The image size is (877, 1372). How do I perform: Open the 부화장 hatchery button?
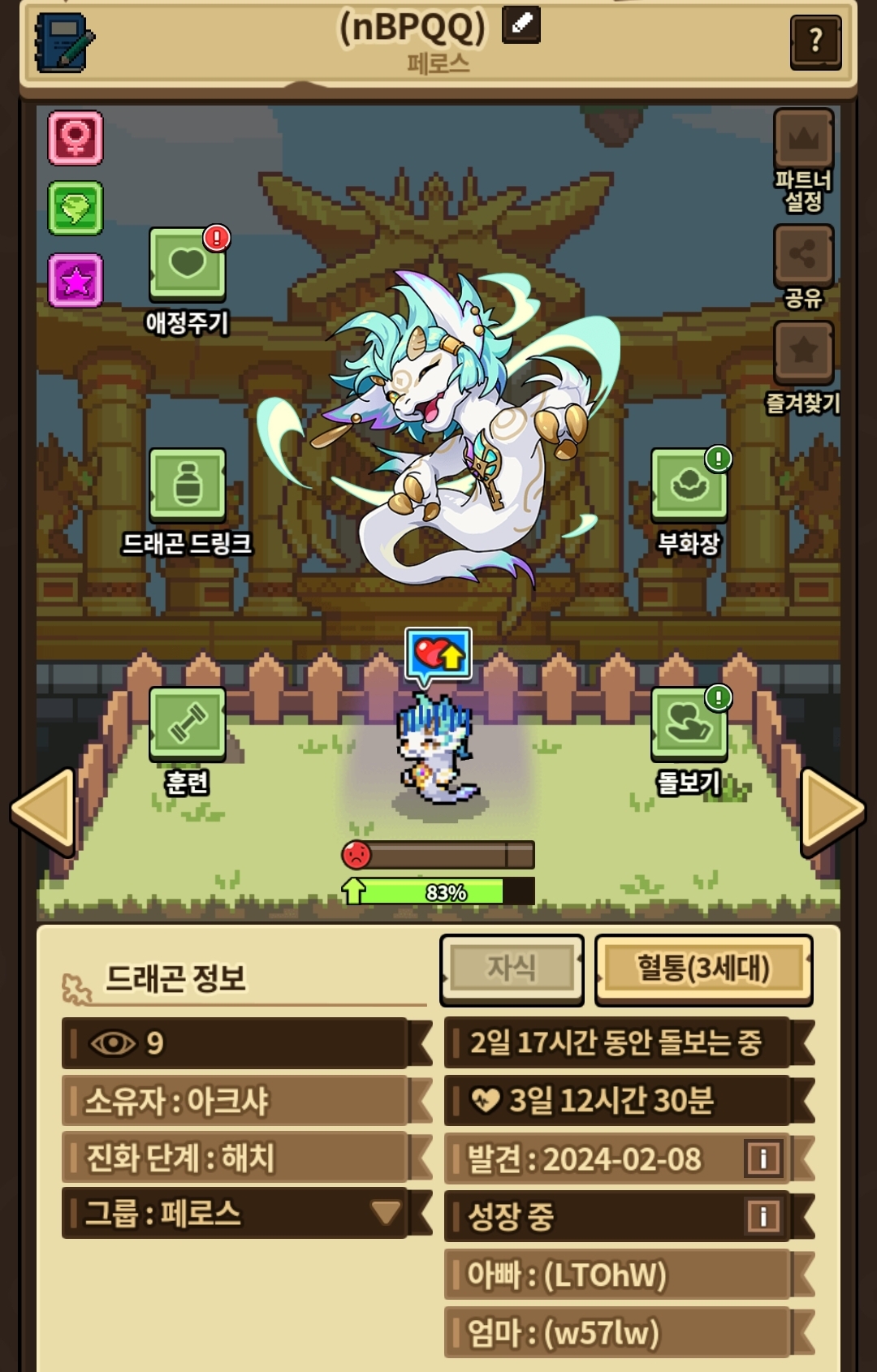pyautogui.click(x=689, y=485)
